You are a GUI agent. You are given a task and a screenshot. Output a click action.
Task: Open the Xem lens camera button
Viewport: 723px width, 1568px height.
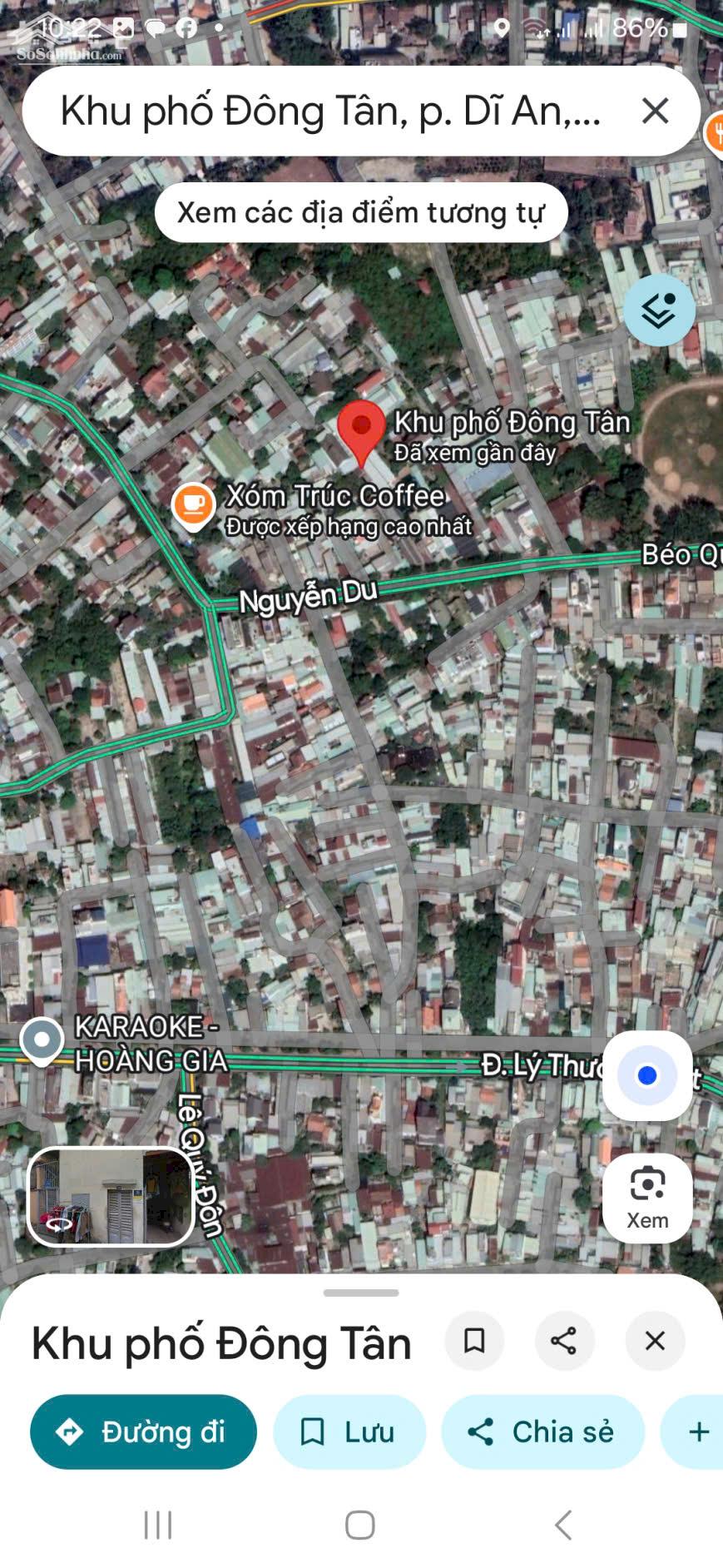[647, 1197]
